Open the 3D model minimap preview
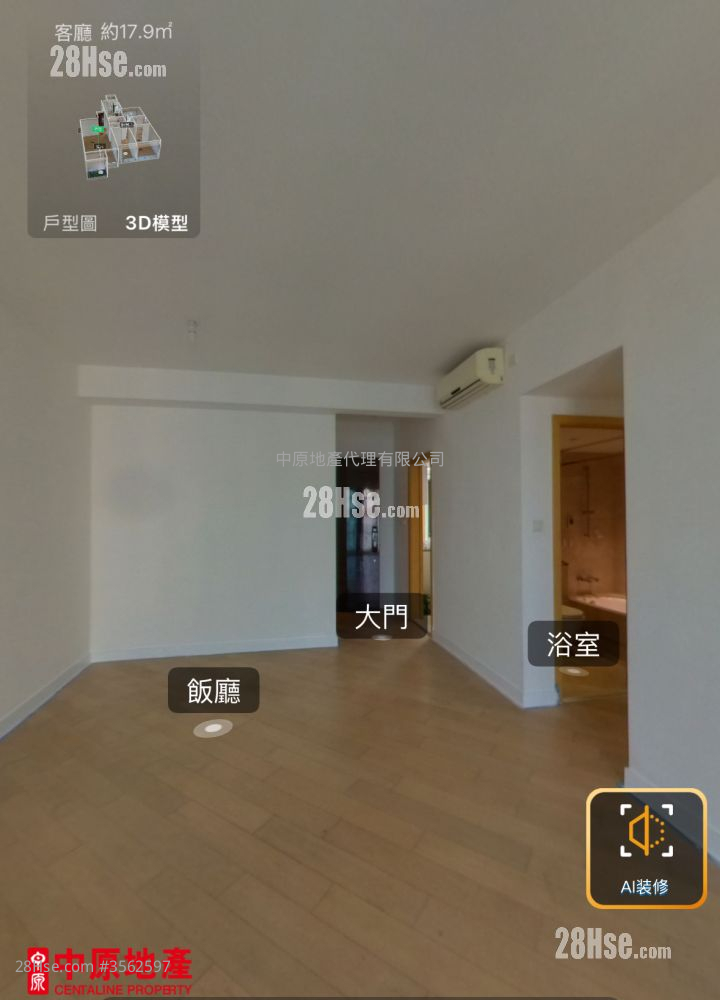720x1000 pixels. click(x=113, y=137)
